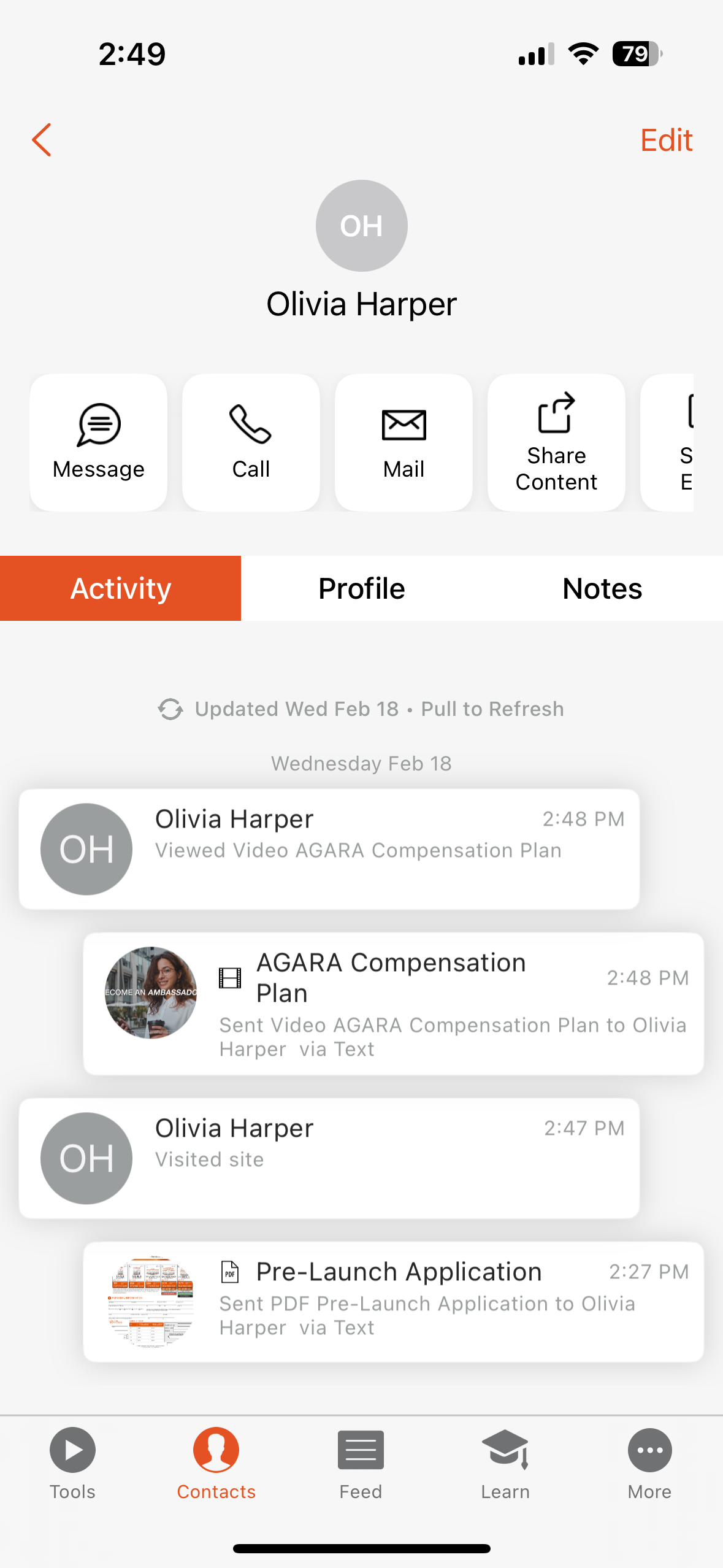
Task: Select the Activity tab
Action: pos(120,588)
